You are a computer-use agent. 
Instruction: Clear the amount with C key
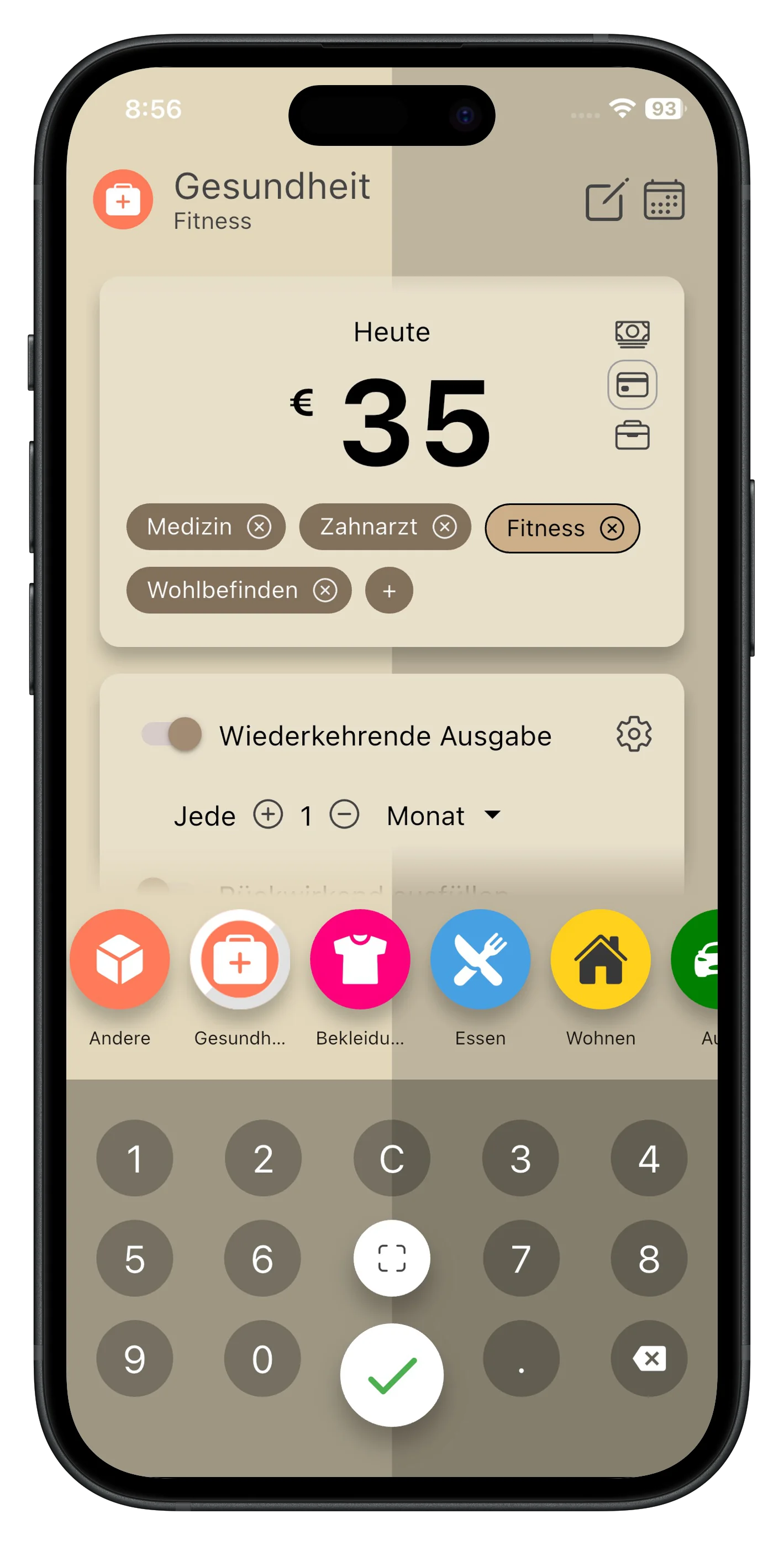click(x=392, y=1158)
